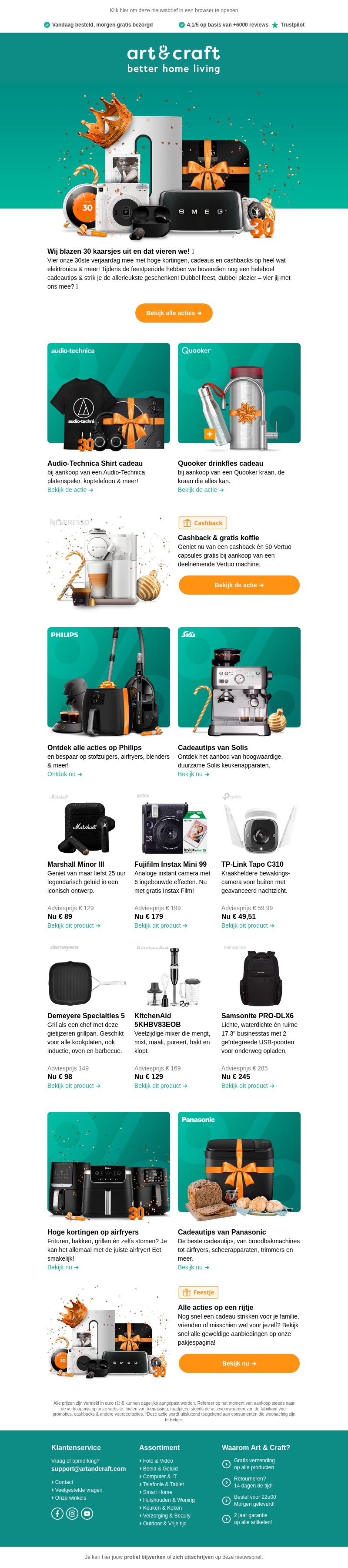Open the YouTube icon in the footer
This screenshot has width=348, height=1568.
pyautogui.click(x=87, y=1513)
